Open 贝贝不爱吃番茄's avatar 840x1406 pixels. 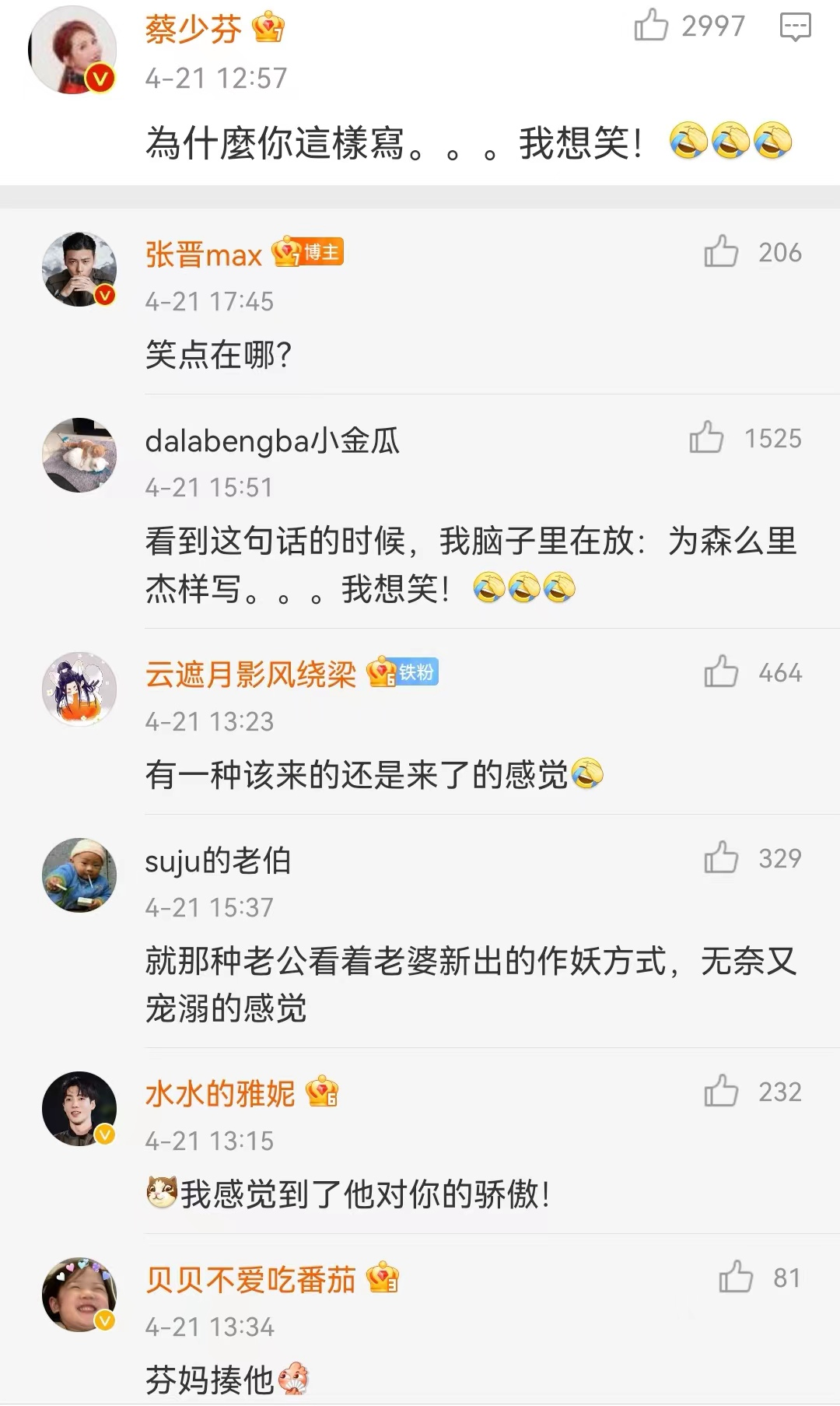coord(79,1295)
